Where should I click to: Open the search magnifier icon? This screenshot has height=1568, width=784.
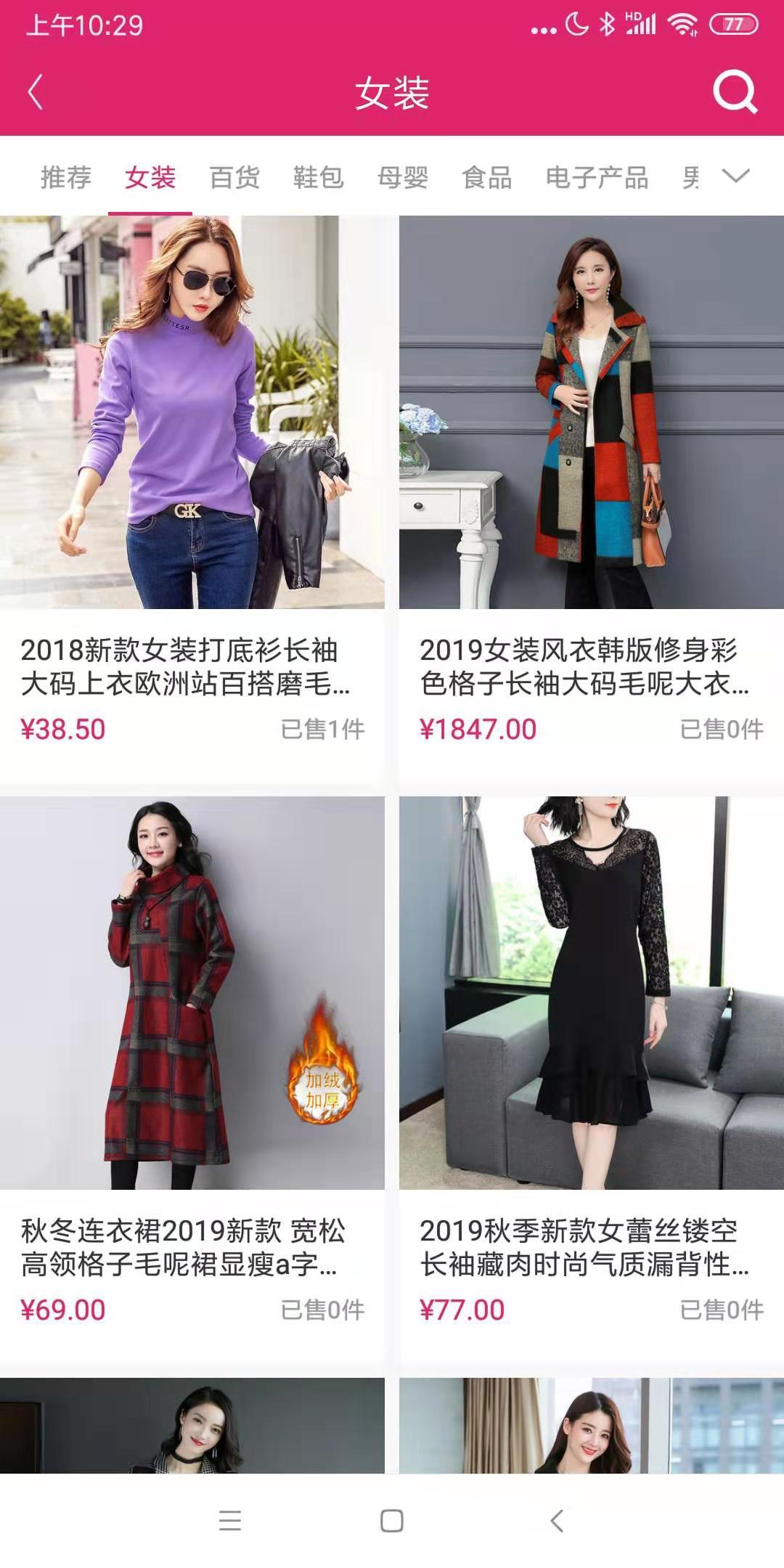tap(735, 92)
